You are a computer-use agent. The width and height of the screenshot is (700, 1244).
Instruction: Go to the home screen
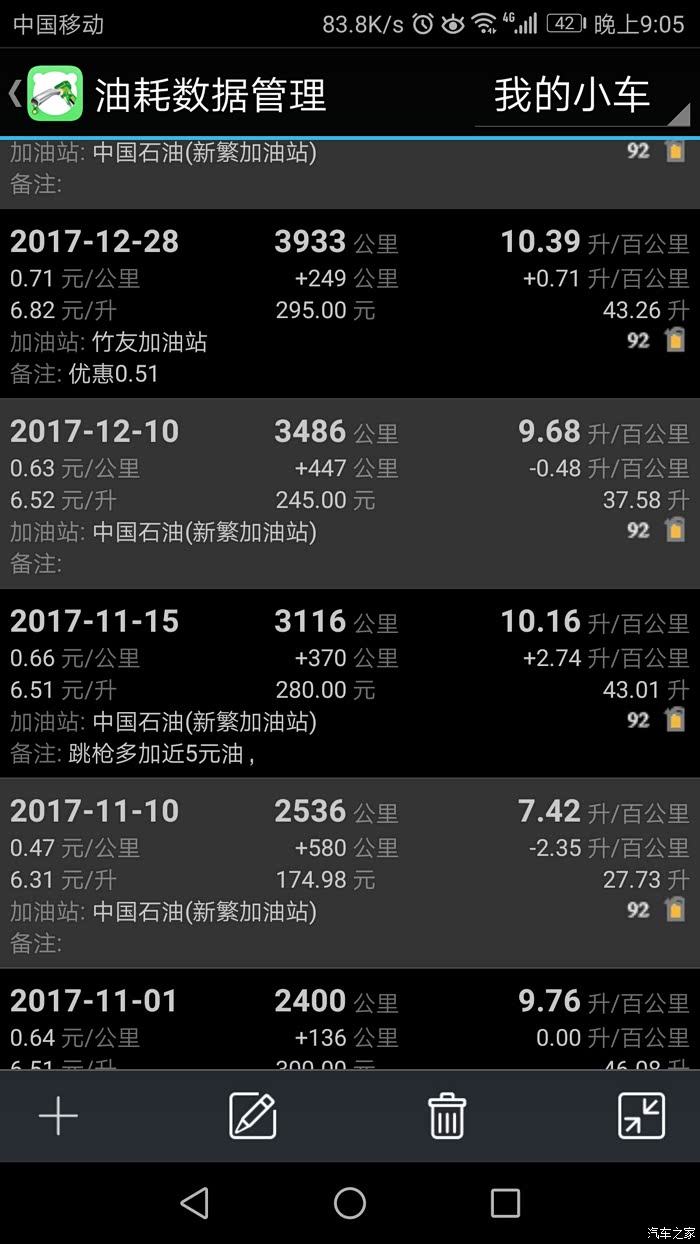350,1202
